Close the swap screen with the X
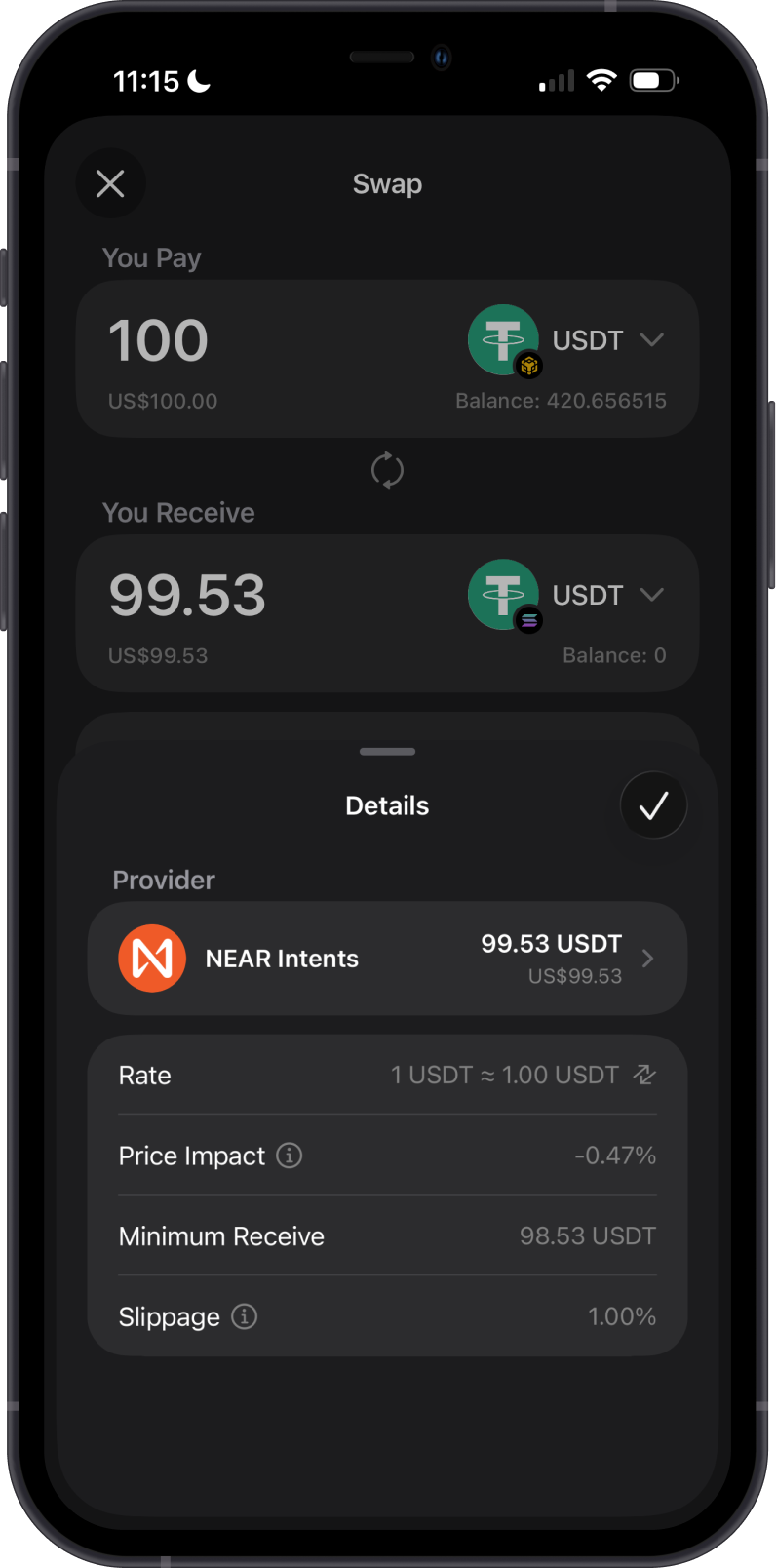 coord(110,183)
